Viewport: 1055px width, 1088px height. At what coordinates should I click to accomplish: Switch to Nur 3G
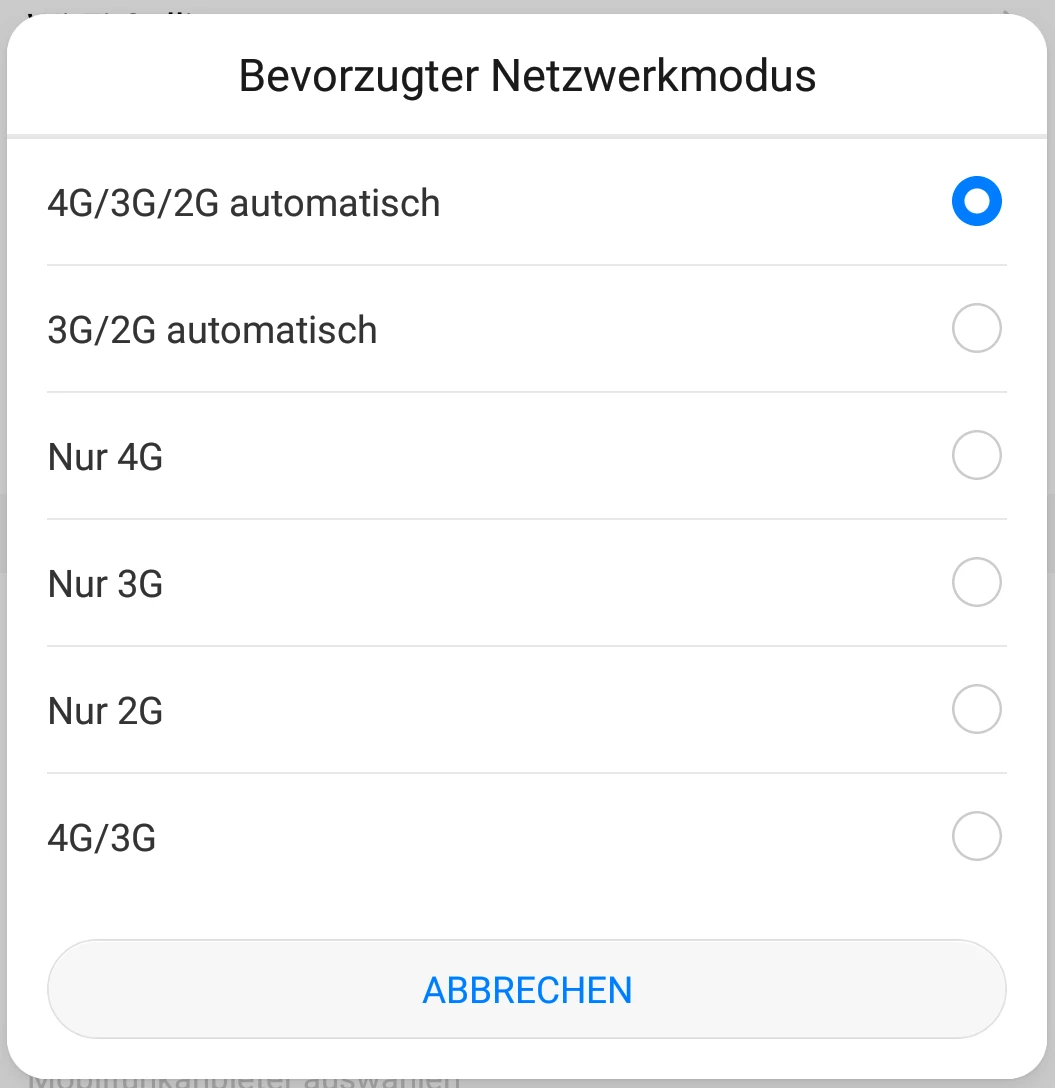pos(976,583)
